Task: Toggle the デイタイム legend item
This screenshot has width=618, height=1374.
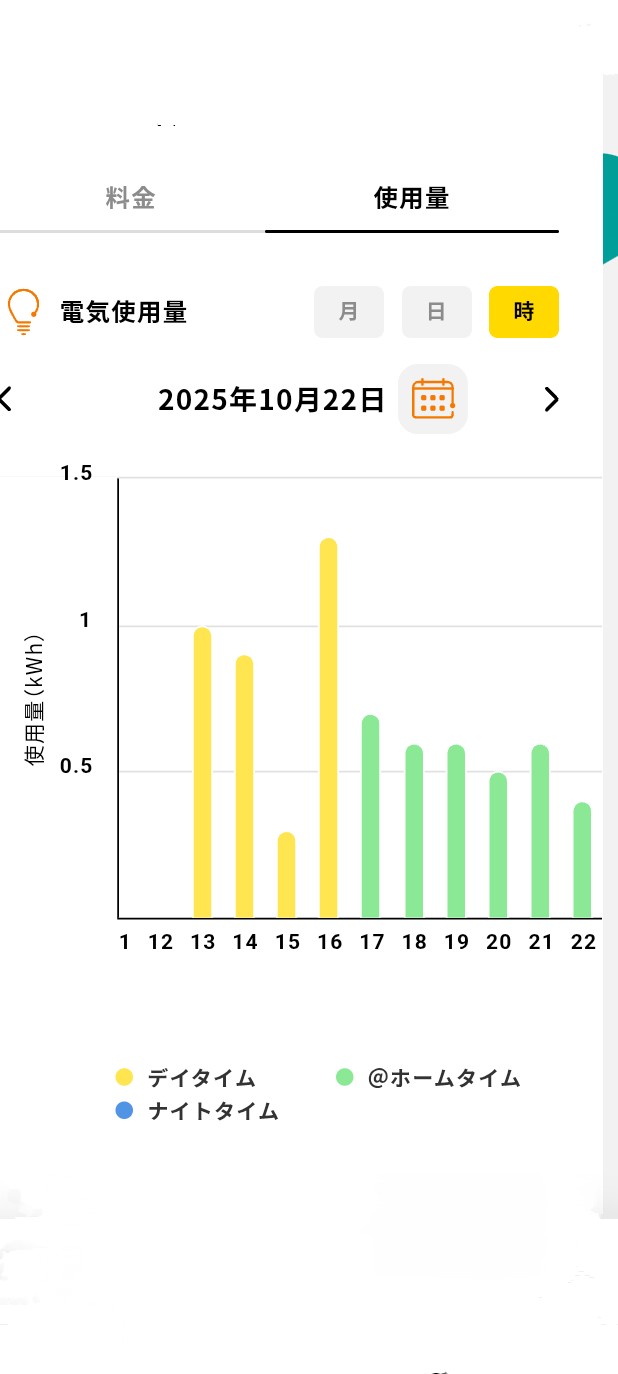Action: [x=187, y=1078]
